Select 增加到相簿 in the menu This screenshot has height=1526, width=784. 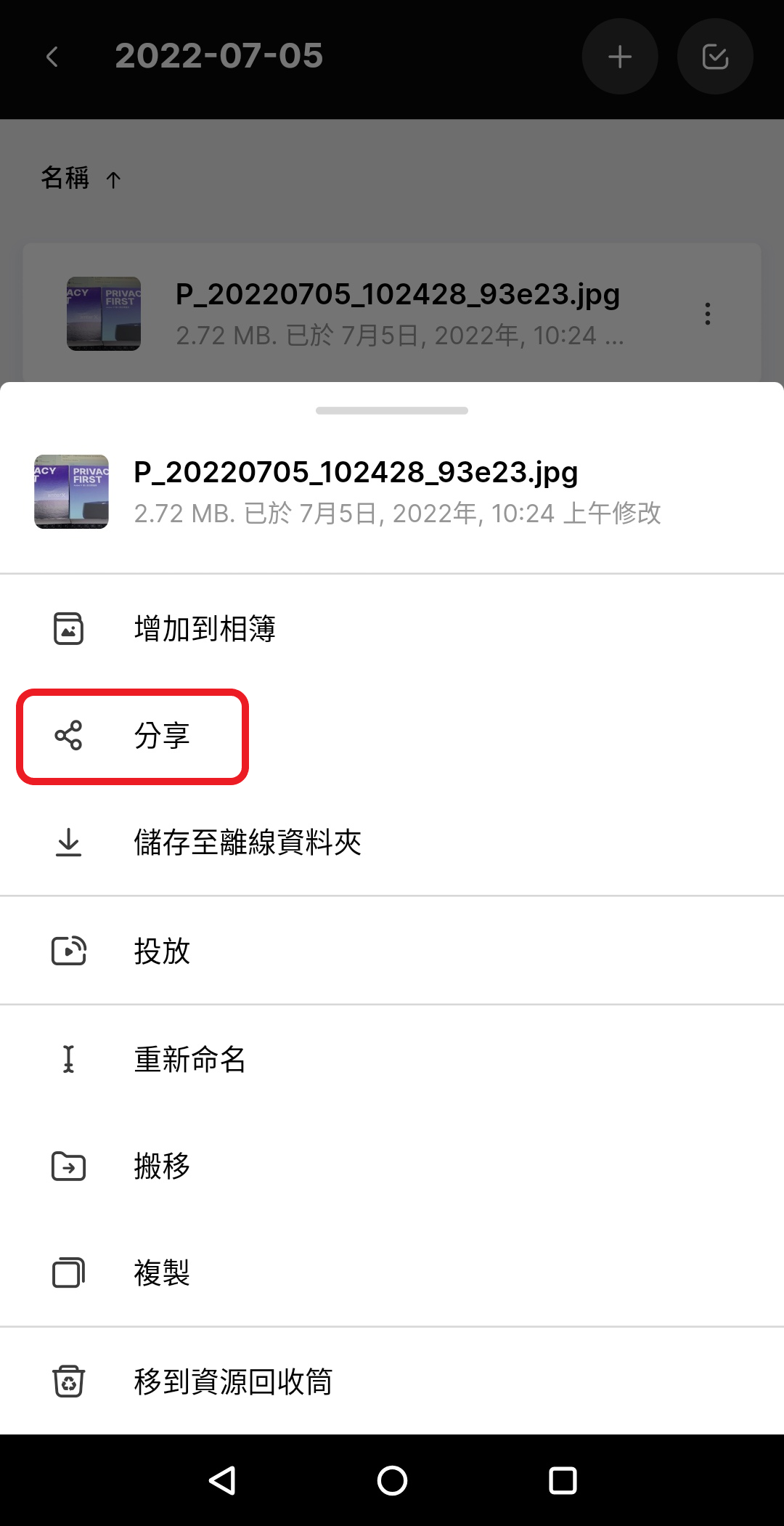[x=205, y=628]
